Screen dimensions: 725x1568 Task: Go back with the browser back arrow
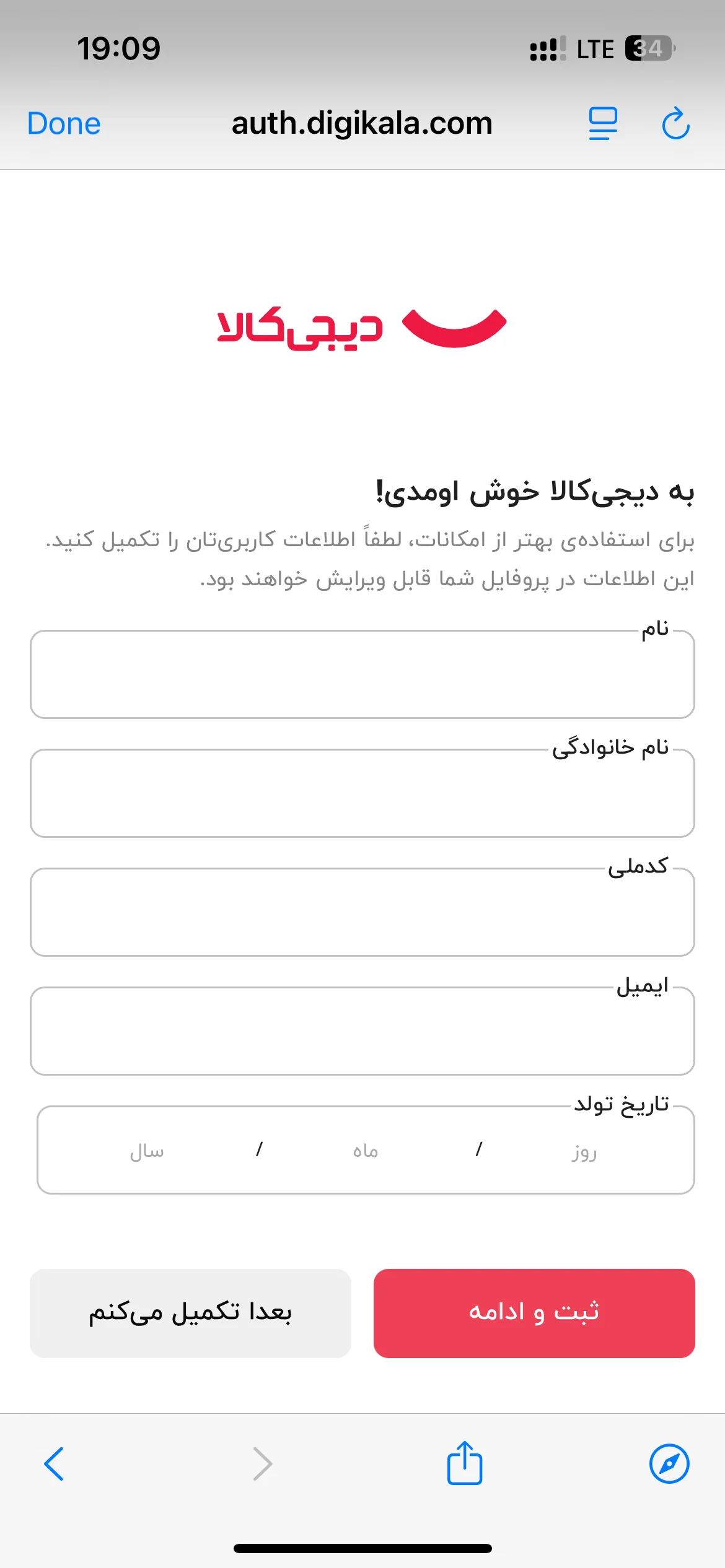click(54, 1464)
